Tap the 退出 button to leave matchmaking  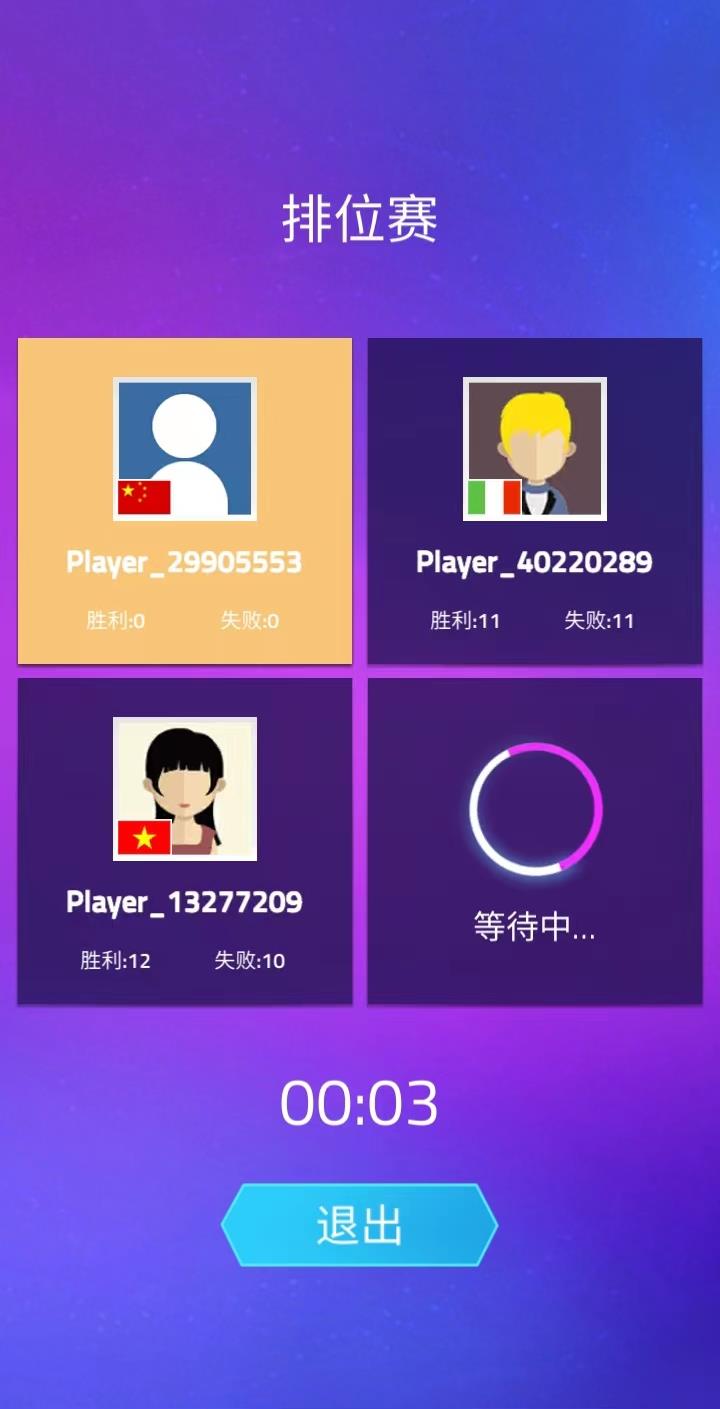(359, 1225)
